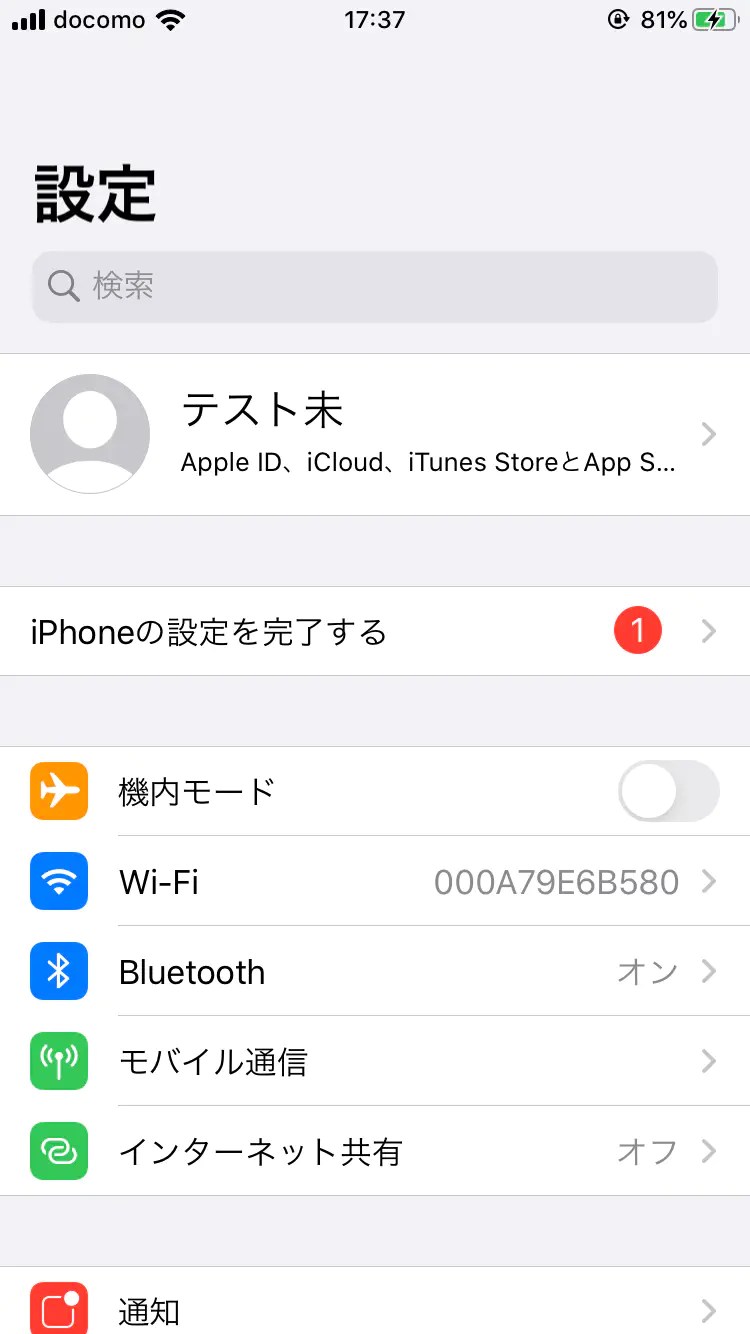Tap the profile avatar for テスト未
This screenshot has height=1334, width=750.
point(90,433)
